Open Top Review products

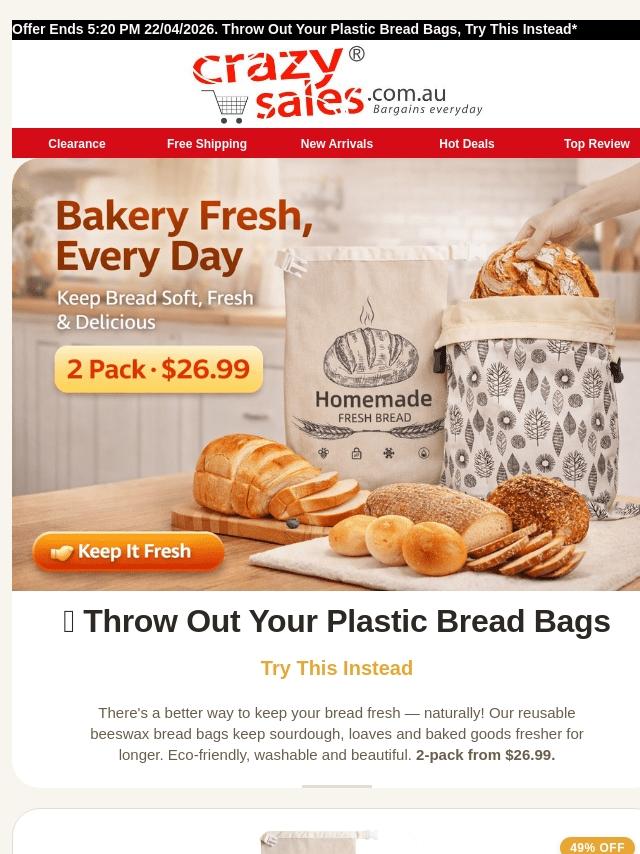[x=597, y=144]
